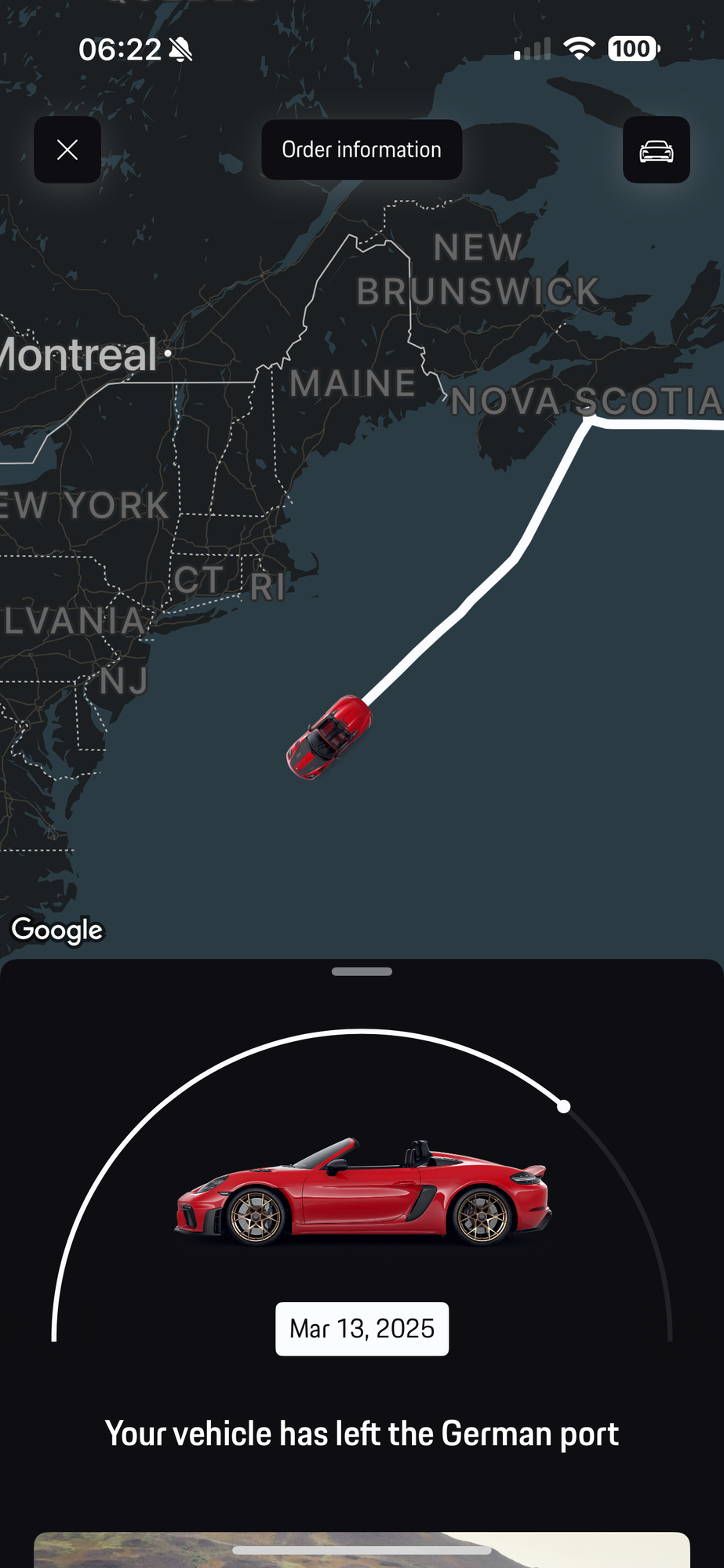Tap the red car marker on map
724x1568 pixels.
click(329, 737)
